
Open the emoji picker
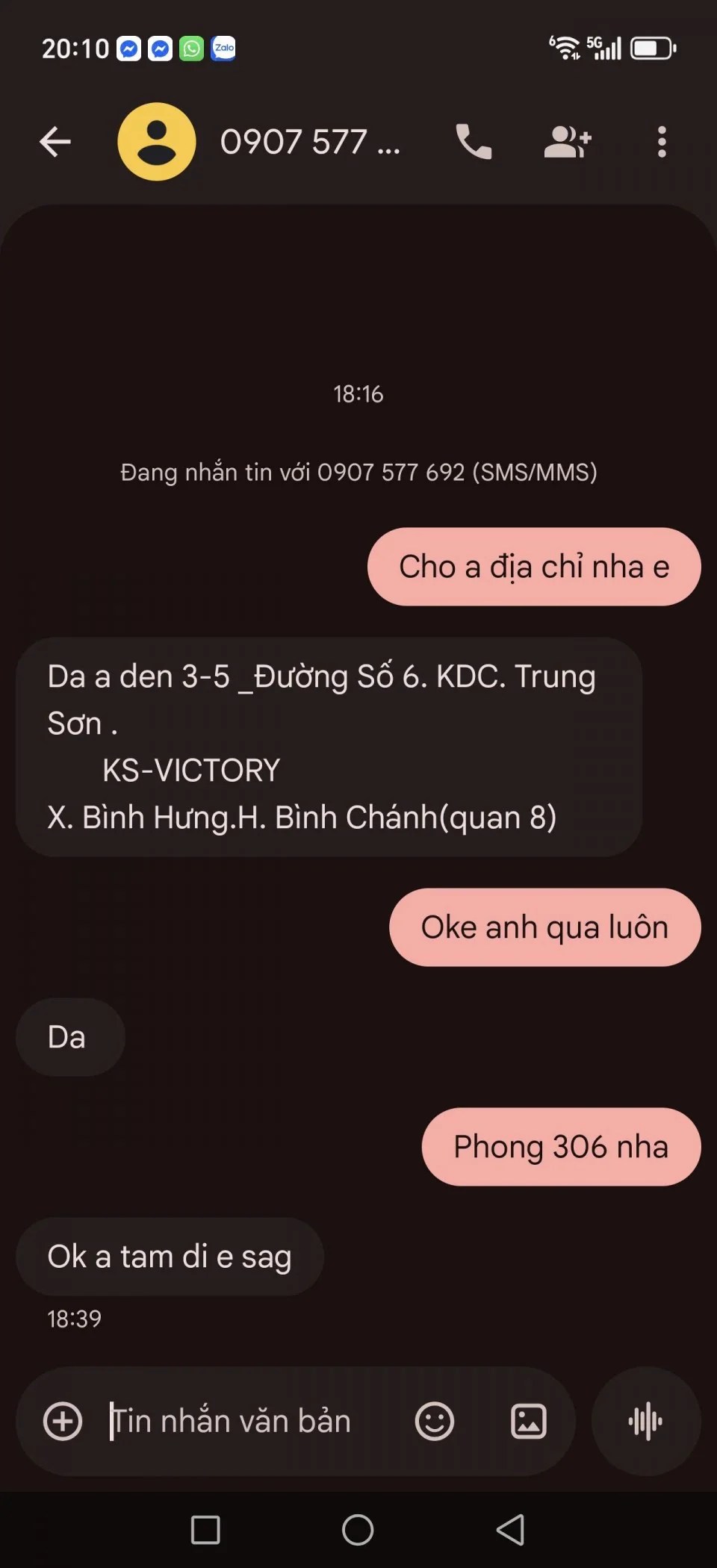coord(435,1421)
